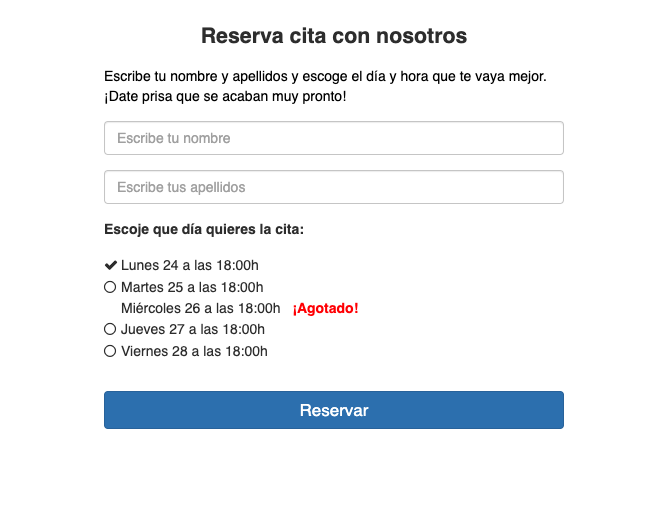Focus the surnames text field
Screen dimensions: 667x510
[x=333, y=187]
